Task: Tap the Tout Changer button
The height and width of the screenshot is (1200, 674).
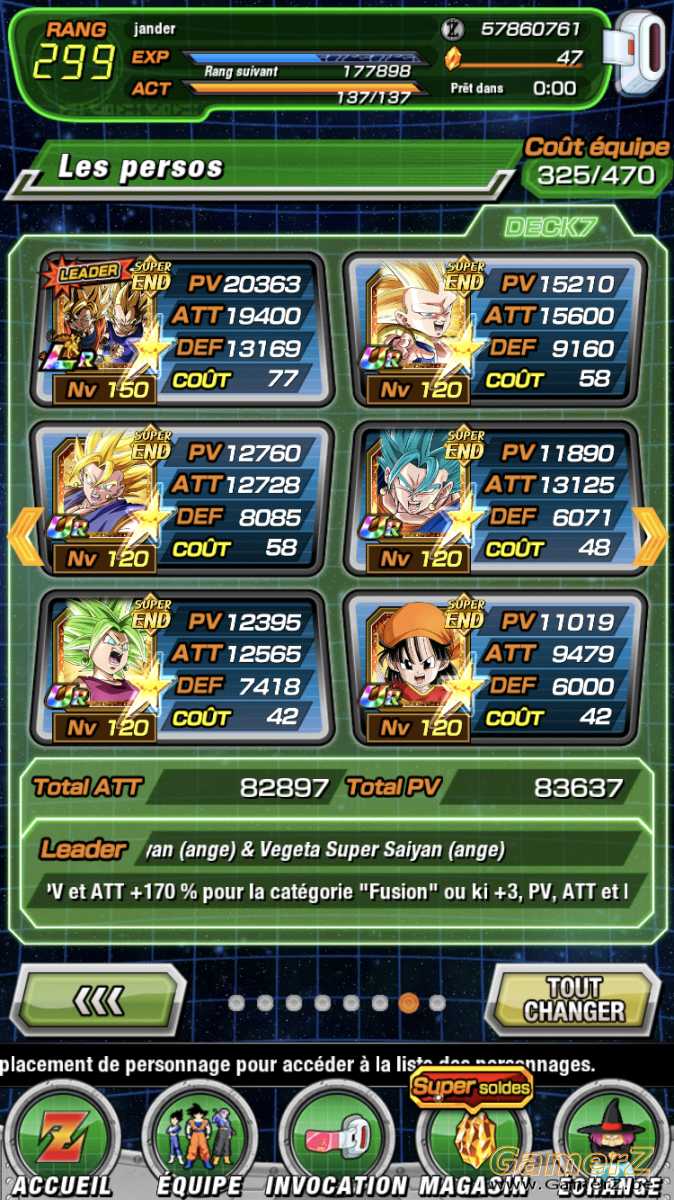Action: pos(573,1000)
